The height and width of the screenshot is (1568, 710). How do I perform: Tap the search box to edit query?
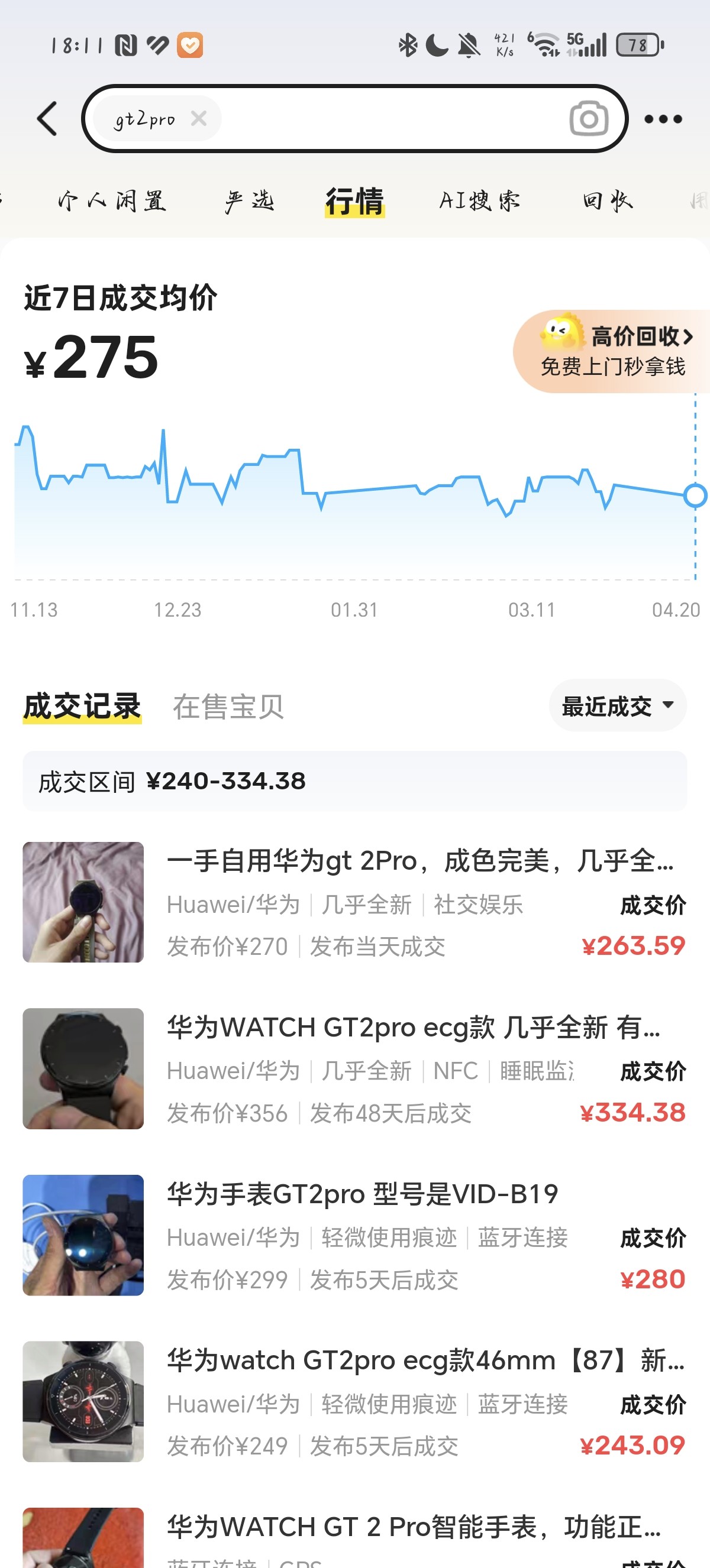tap(390, 119)
